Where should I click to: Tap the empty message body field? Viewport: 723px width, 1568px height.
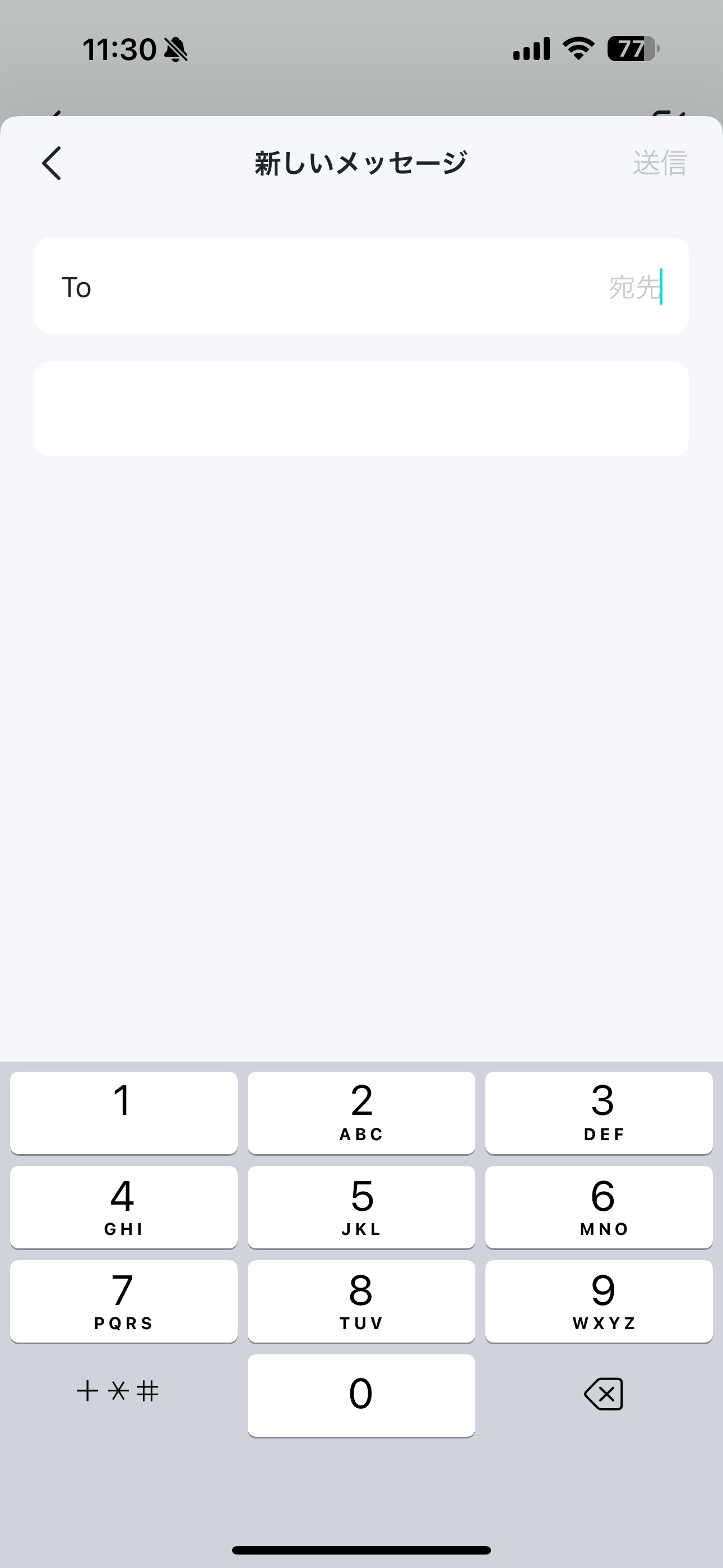[x=361, y=409]
